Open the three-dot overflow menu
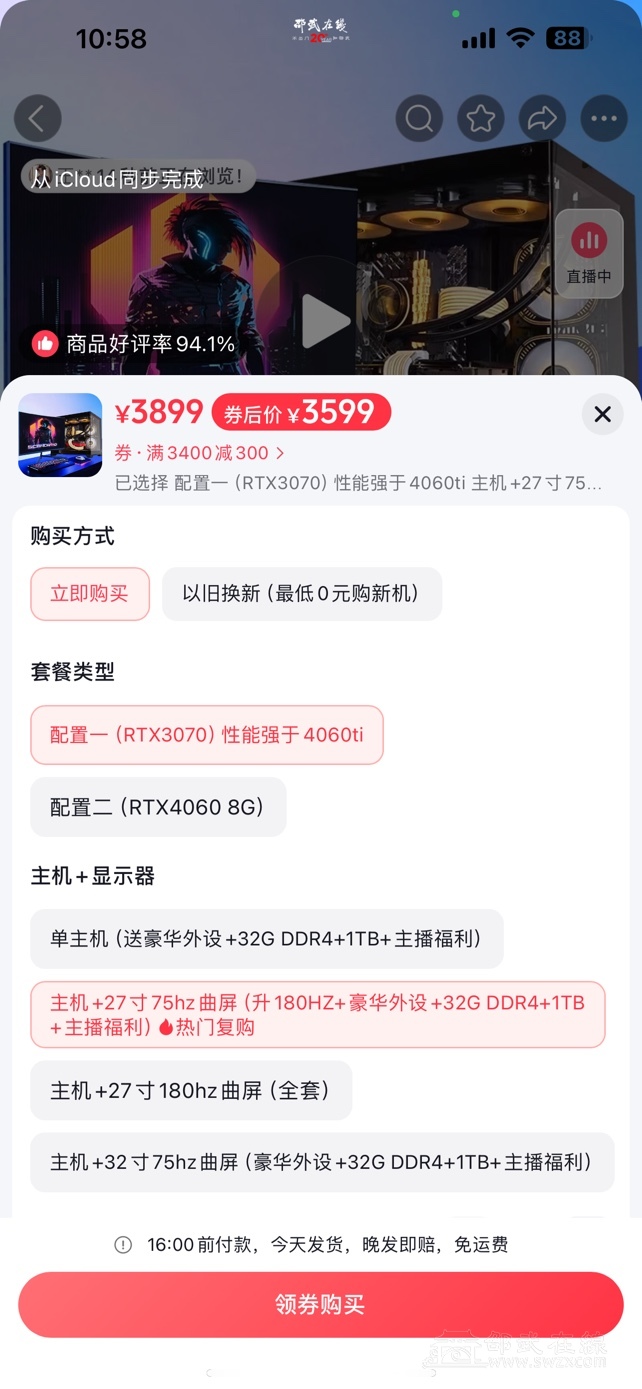 pos(603,120)
